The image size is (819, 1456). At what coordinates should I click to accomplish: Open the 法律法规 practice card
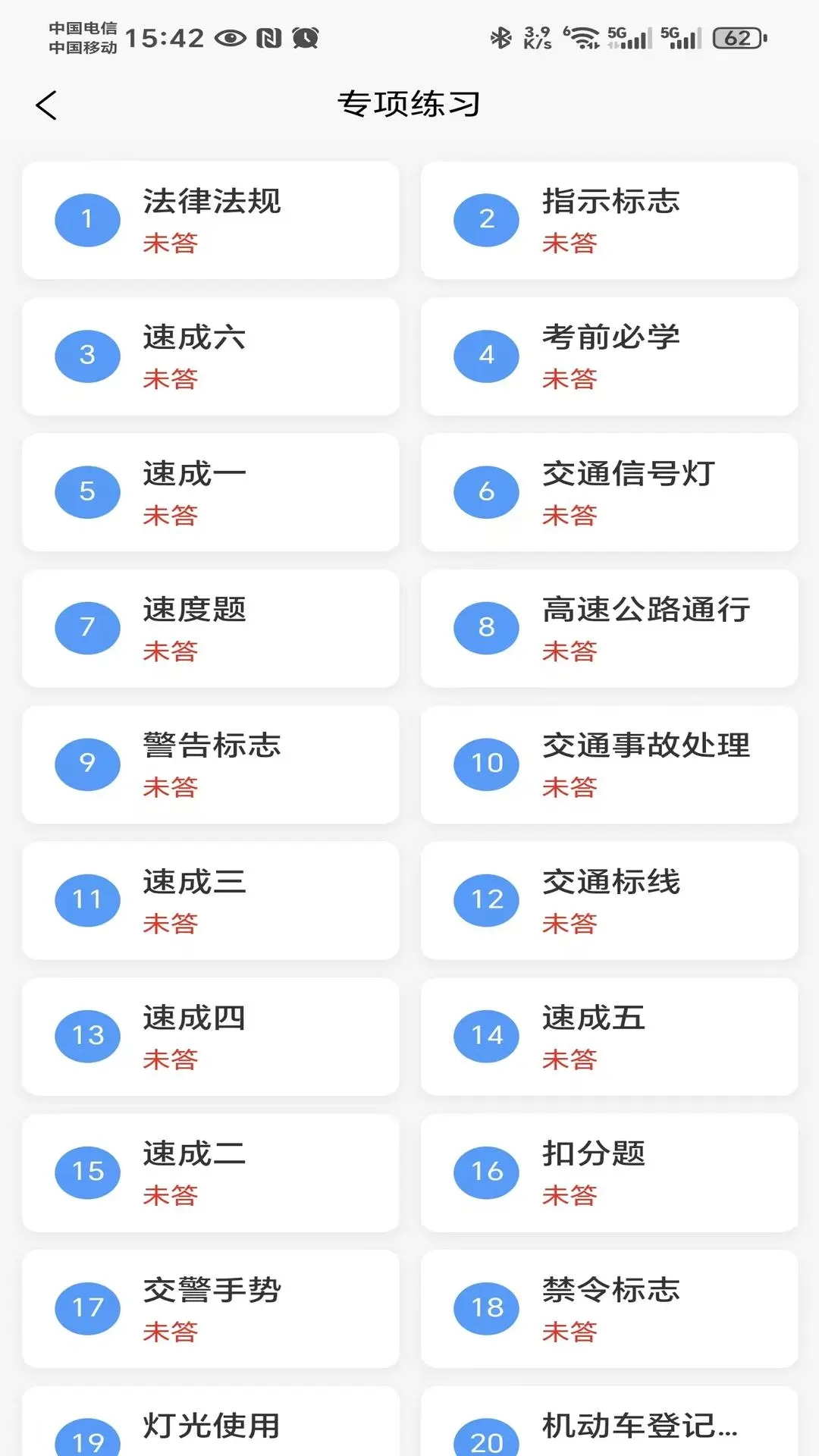211,220
